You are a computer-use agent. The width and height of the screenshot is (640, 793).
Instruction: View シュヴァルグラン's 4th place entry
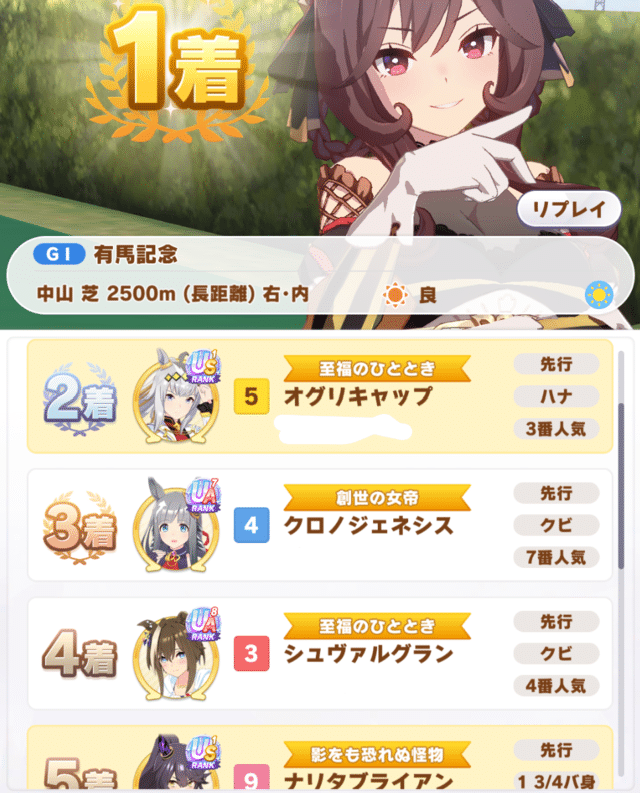[x=319, y=654]
